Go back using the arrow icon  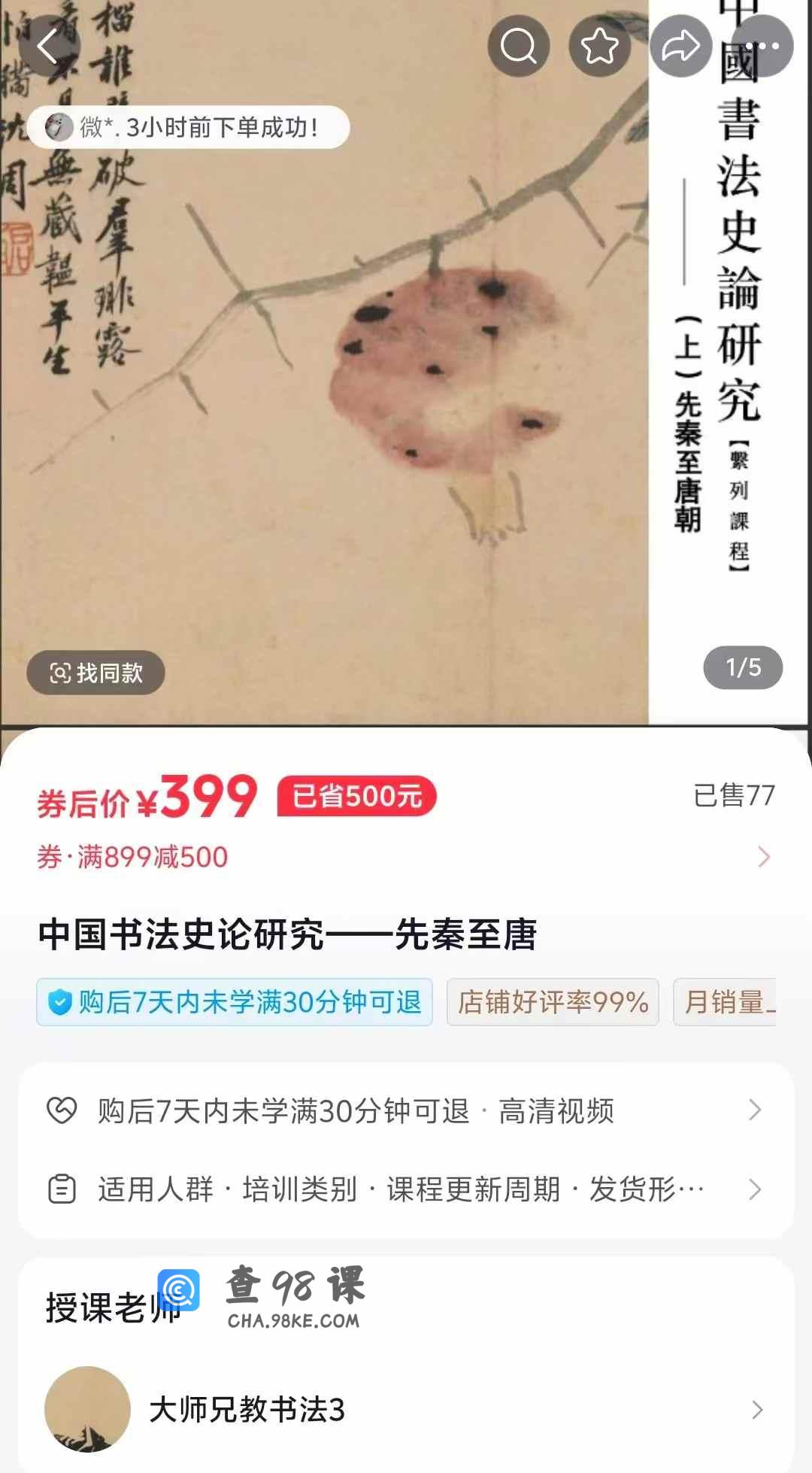pos(49,46)
